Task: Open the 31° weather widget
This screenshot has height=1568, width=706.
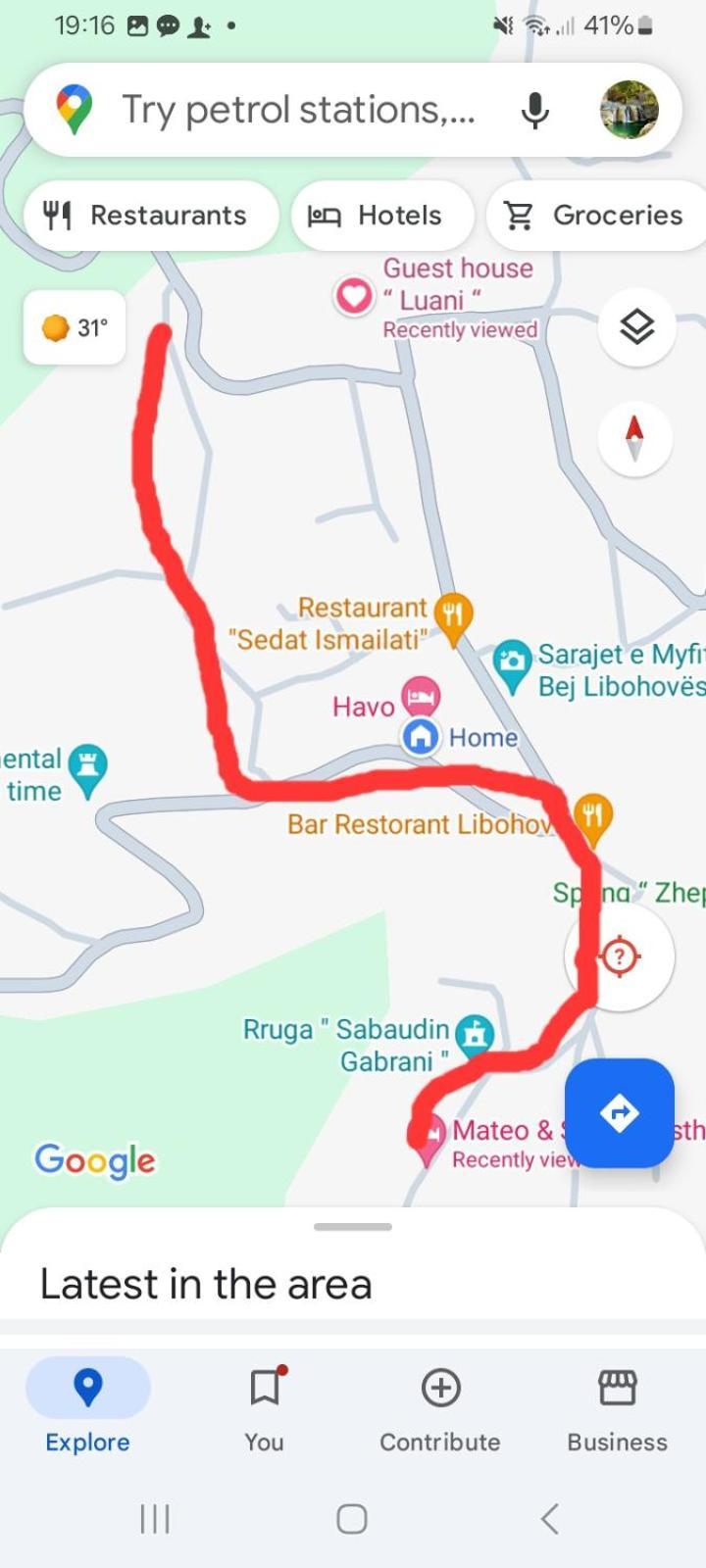Action: pyautogui.click(x=75, y=327)
